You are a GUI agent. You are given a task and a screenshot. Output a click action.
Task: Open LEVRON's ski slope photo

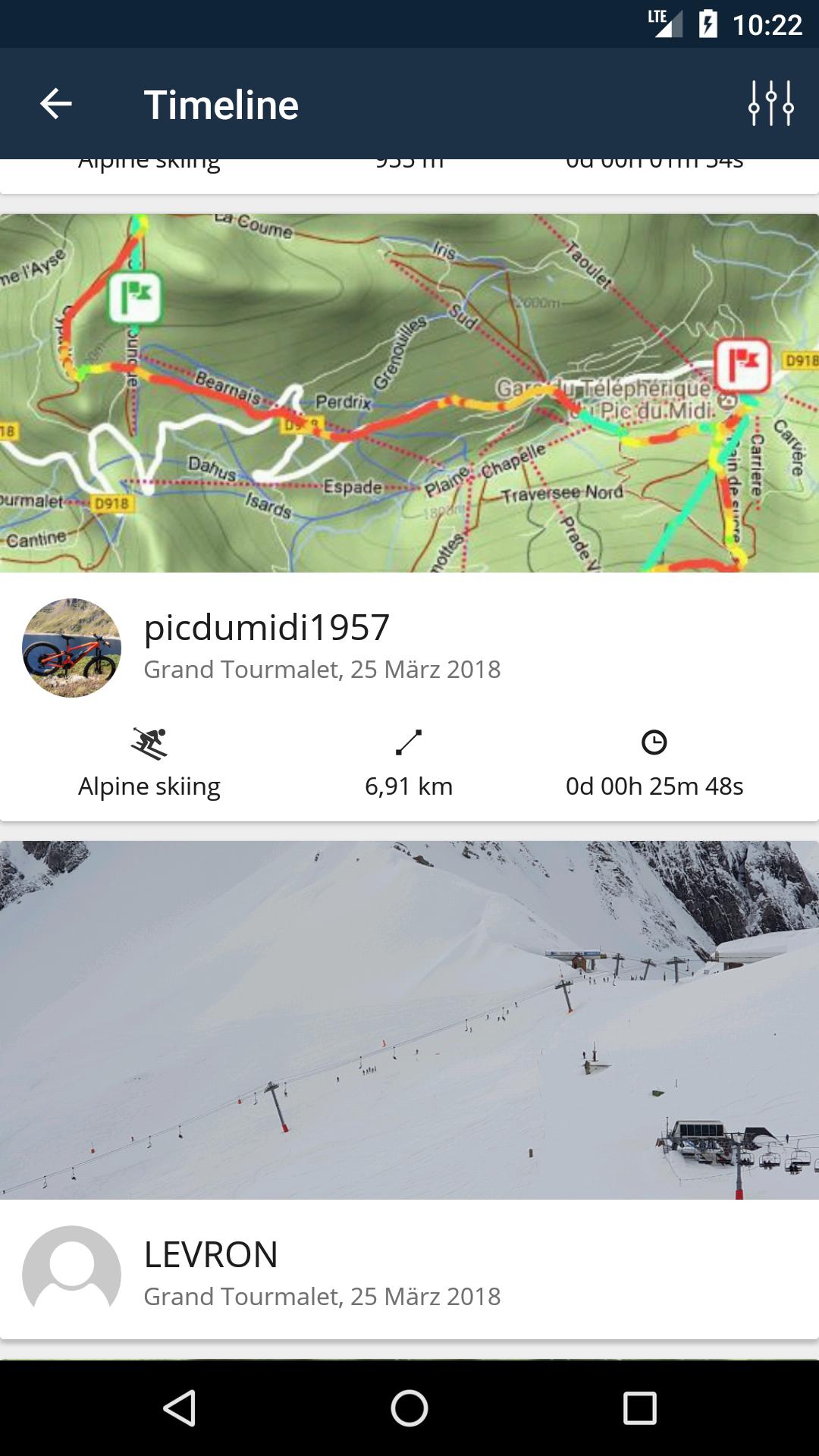tap(409, 1019)
